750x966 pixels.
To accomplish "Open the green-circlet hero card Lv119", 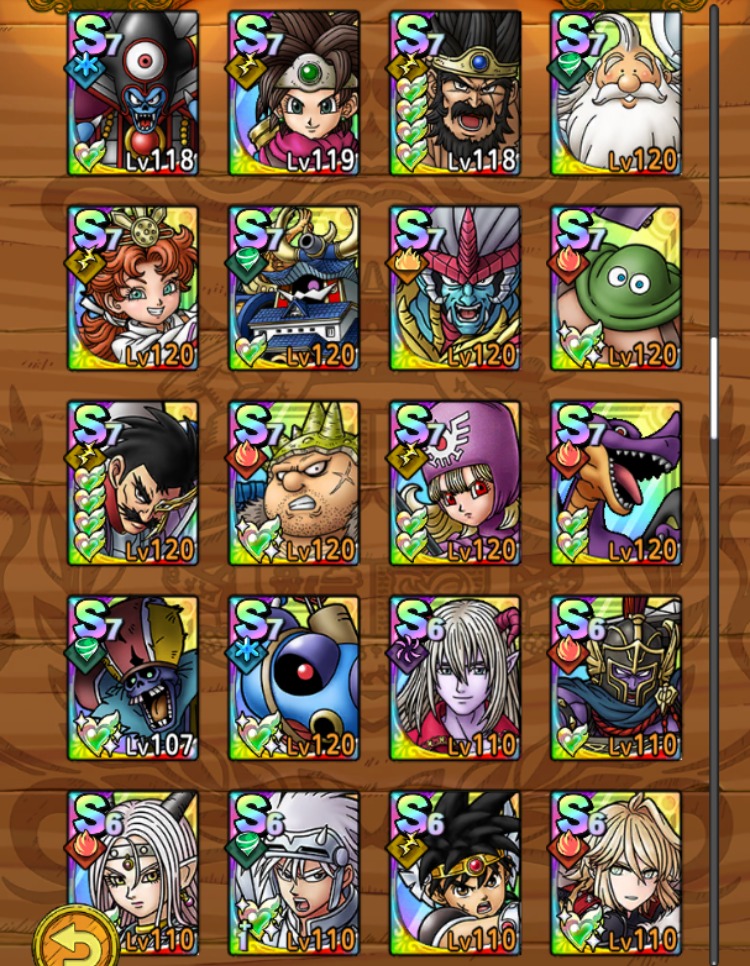I will pyautogui.click(x=294, y=93).
